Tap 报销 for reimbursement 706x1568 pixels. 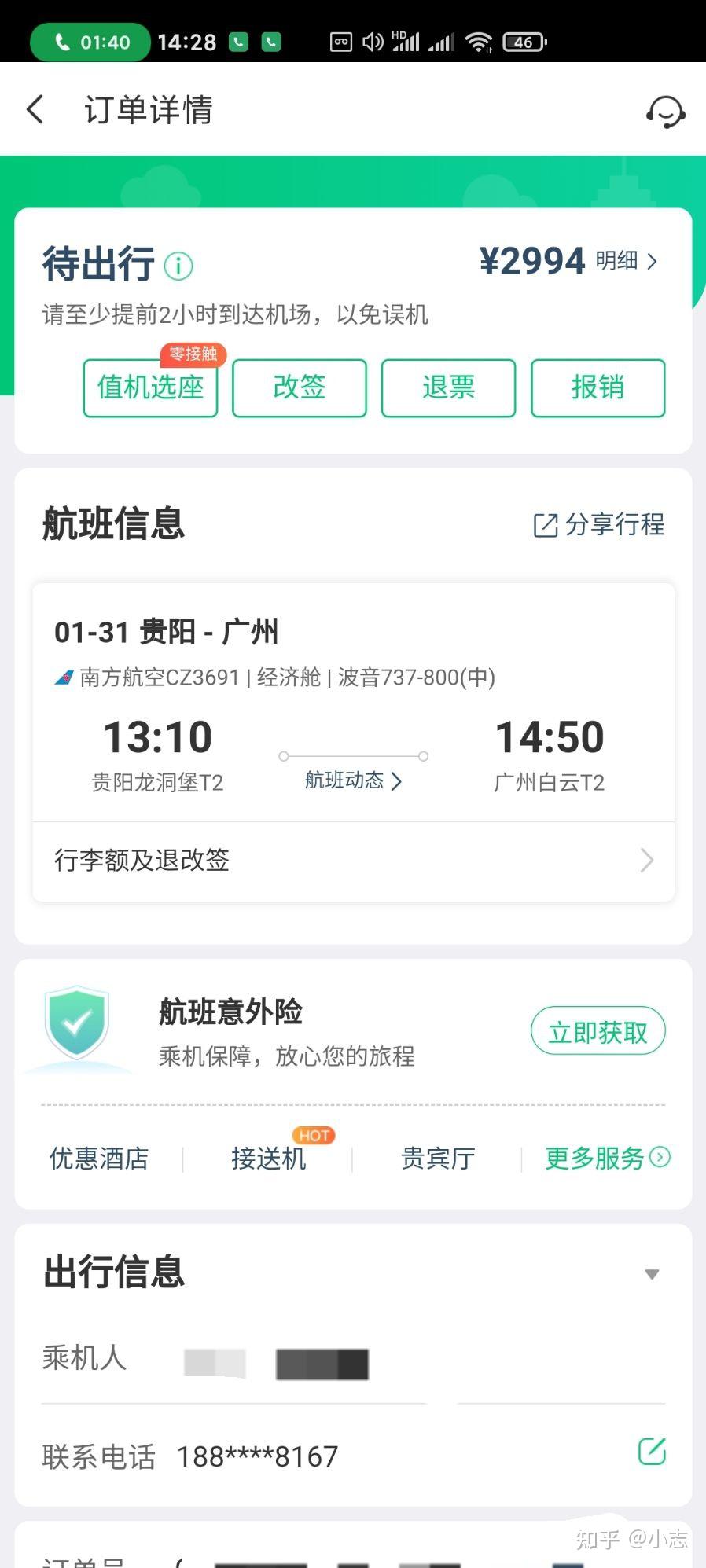(598, 387)
